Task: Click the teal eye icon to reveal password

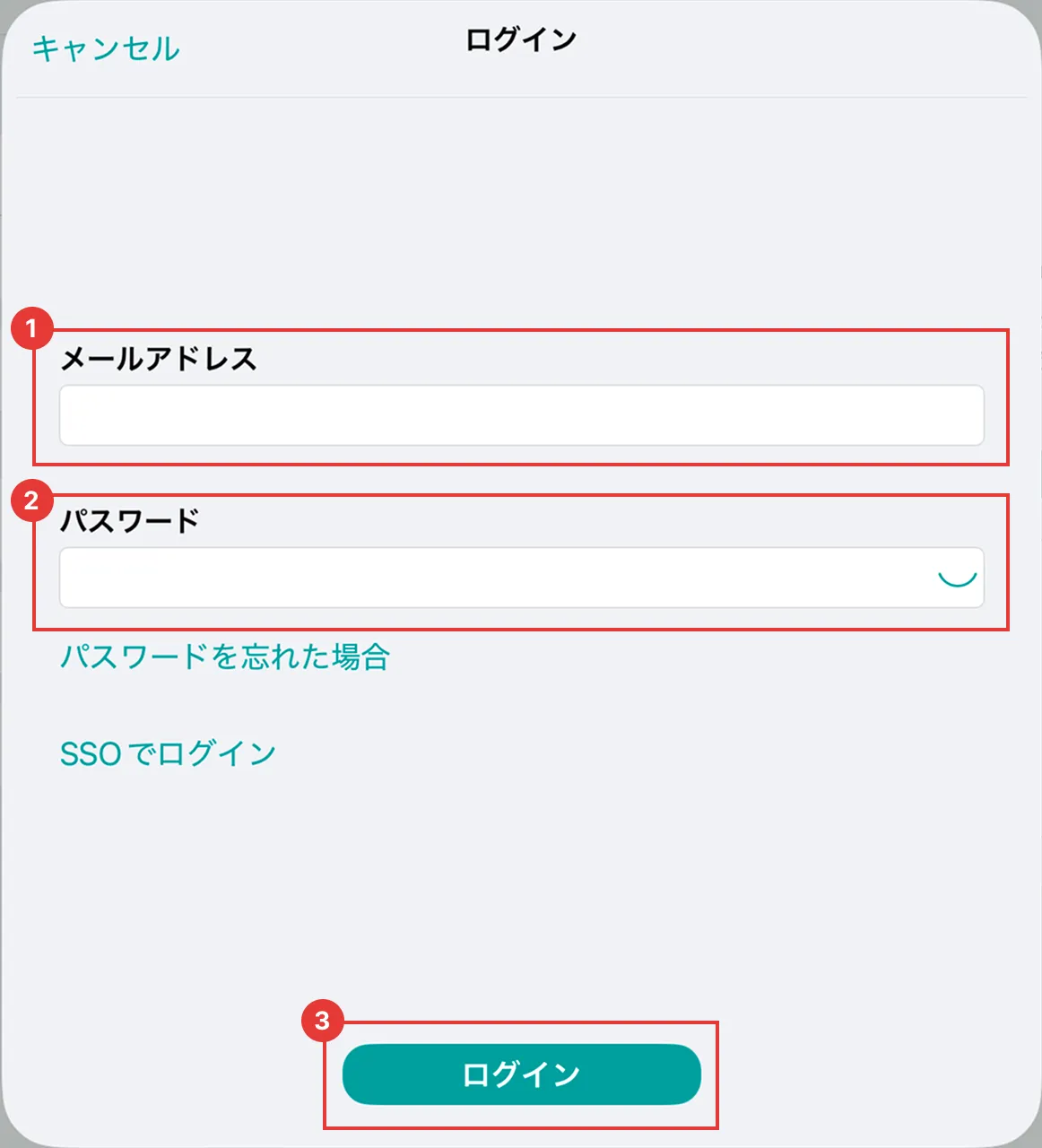Action: pos(957,578)
